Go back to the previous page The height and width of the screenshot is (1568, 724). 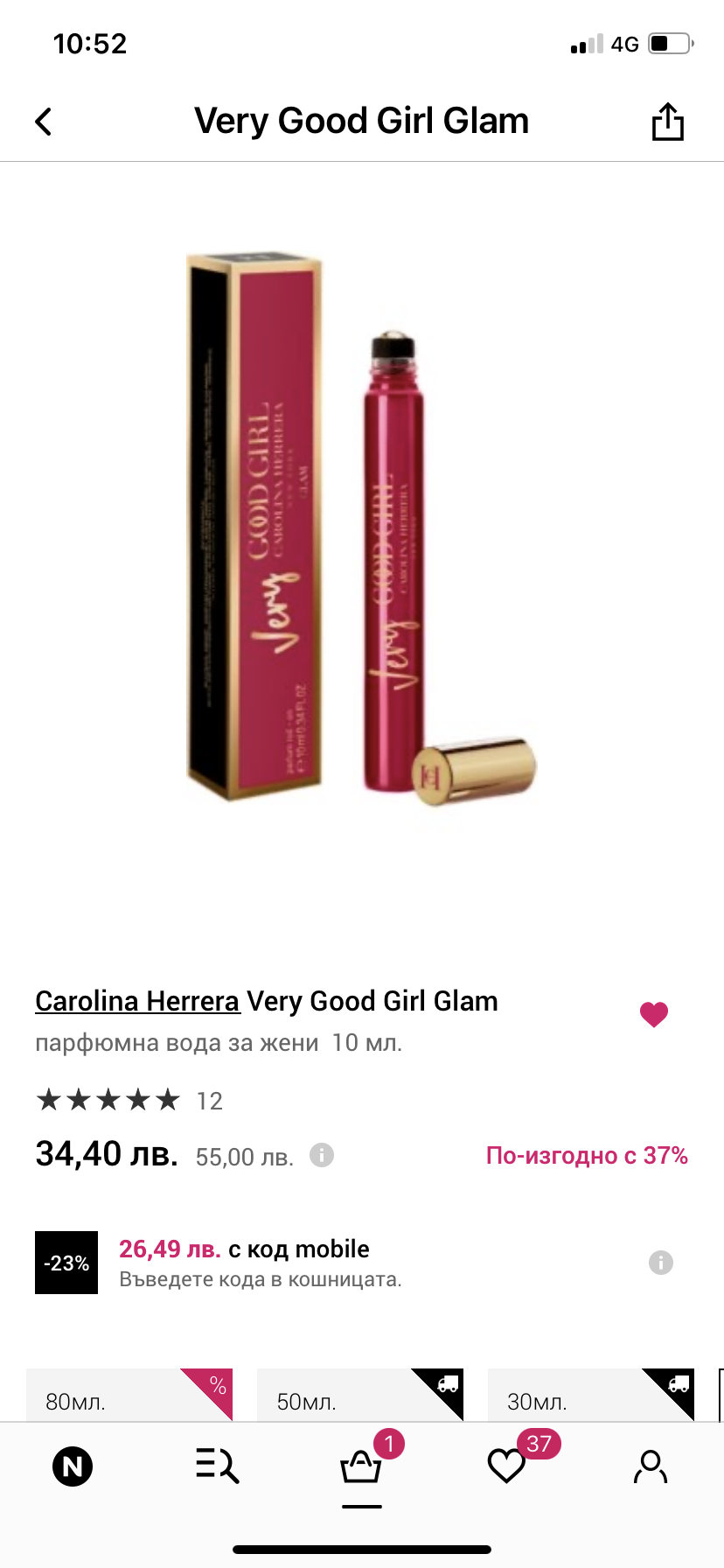(44, 122)
